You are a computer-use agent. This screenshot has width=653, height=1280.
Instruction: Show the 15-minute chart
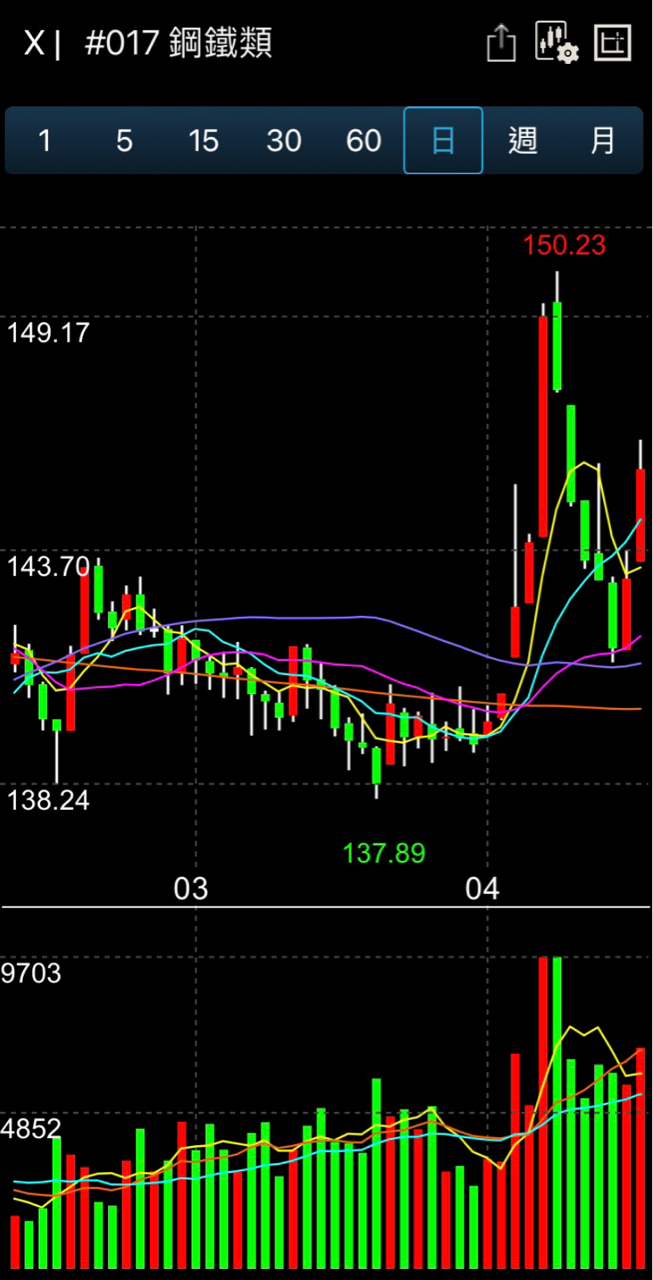[203, 141]
